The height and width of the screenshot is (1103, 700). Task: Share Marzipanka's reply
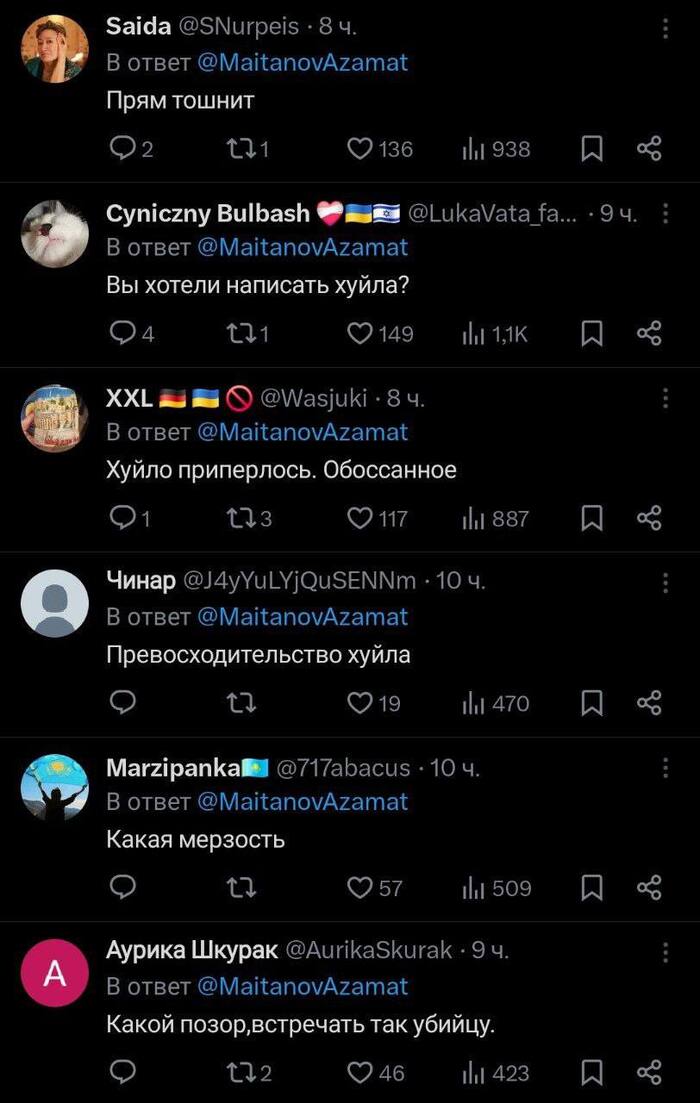tap(649, 888)
